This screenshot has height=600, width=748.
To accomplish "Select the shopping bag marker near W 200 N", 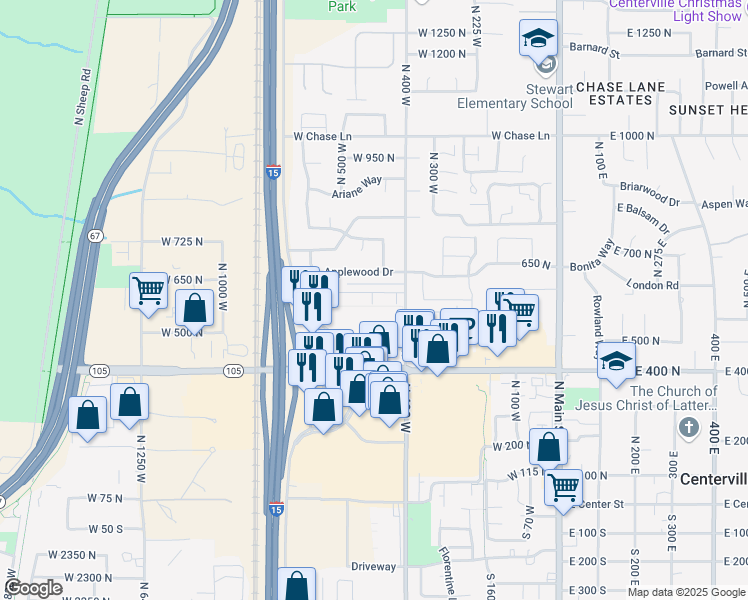I will 547,447.
